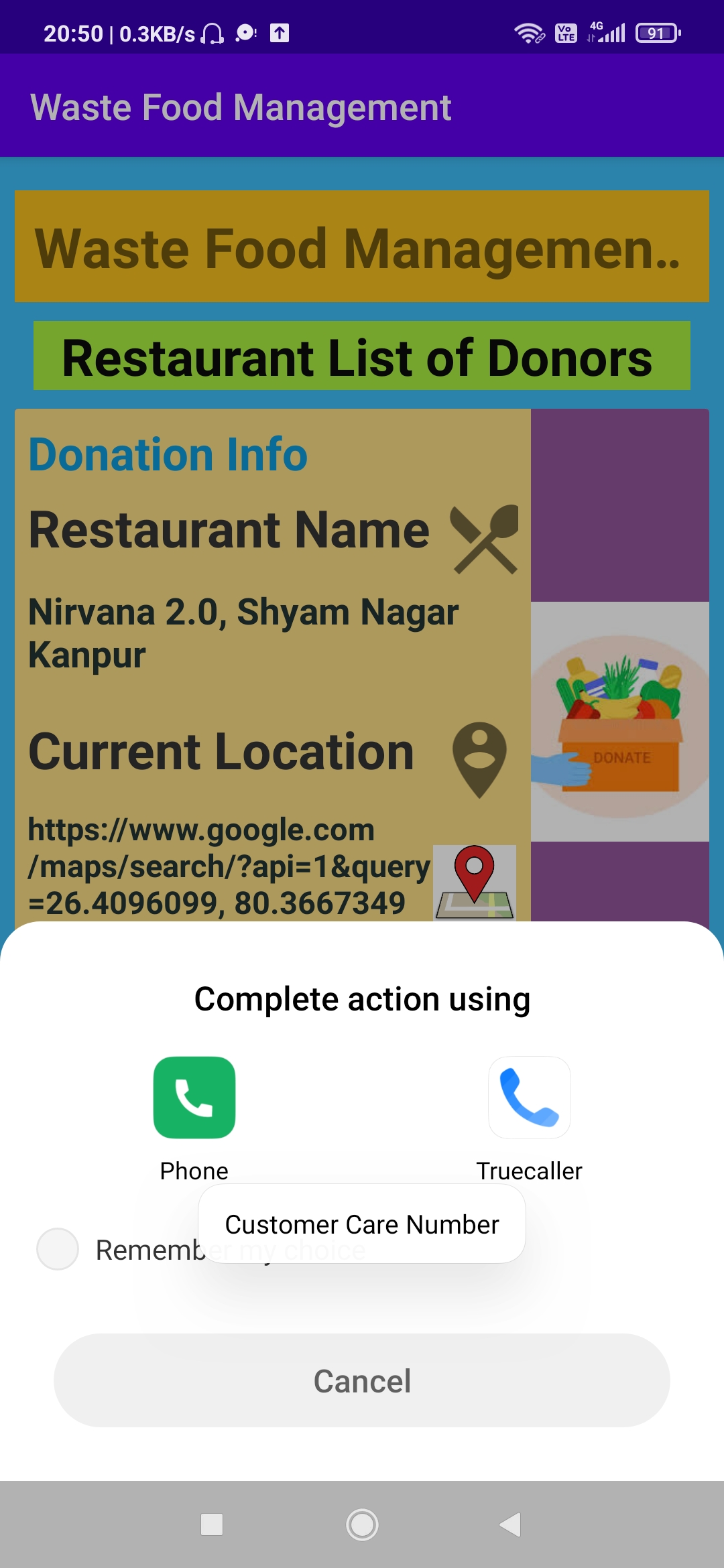Tap the signal strength bars indicator

(x=611, y=31)
